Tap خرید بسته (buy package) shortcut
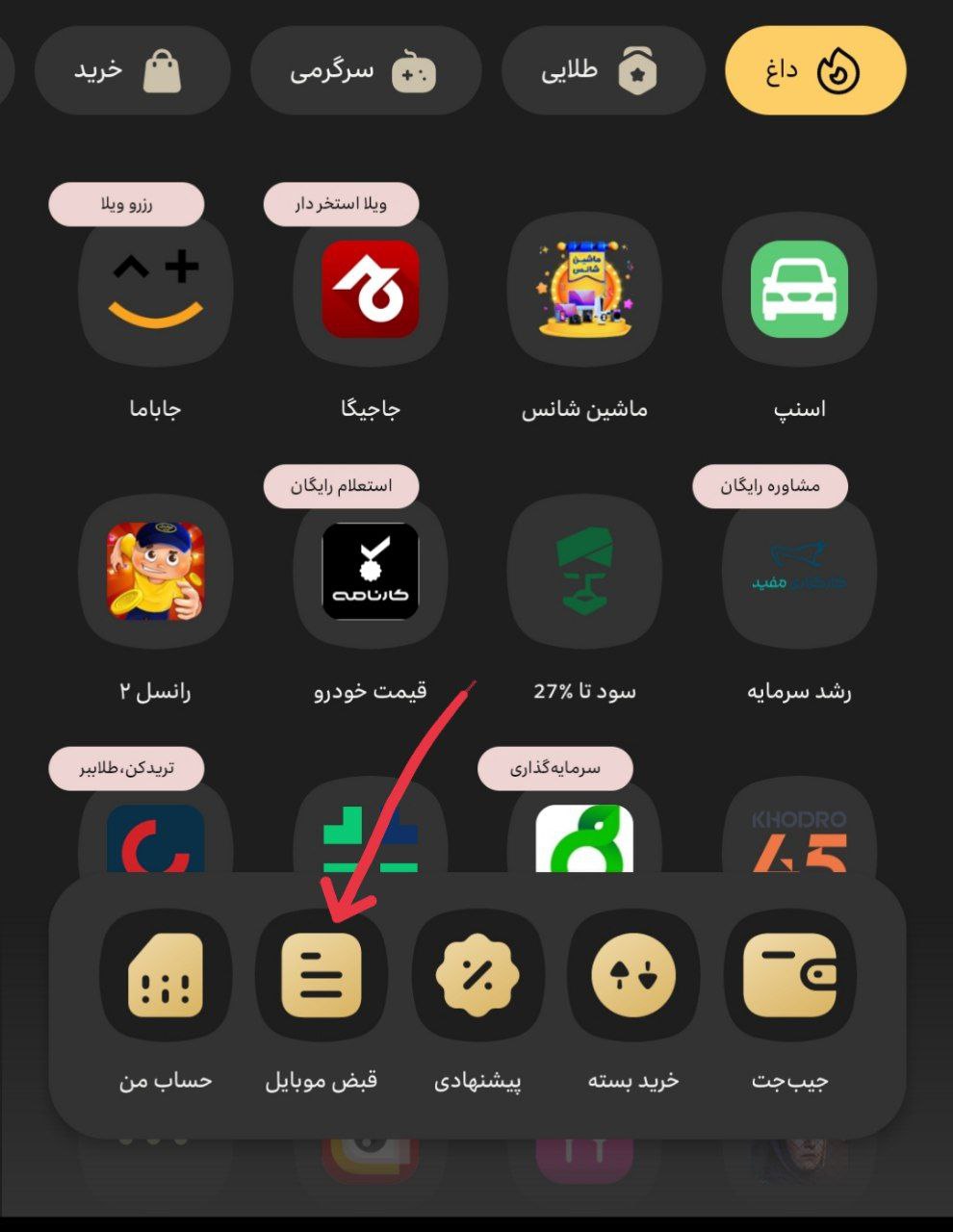This screenshot has height=1232, width=953. 633,976
